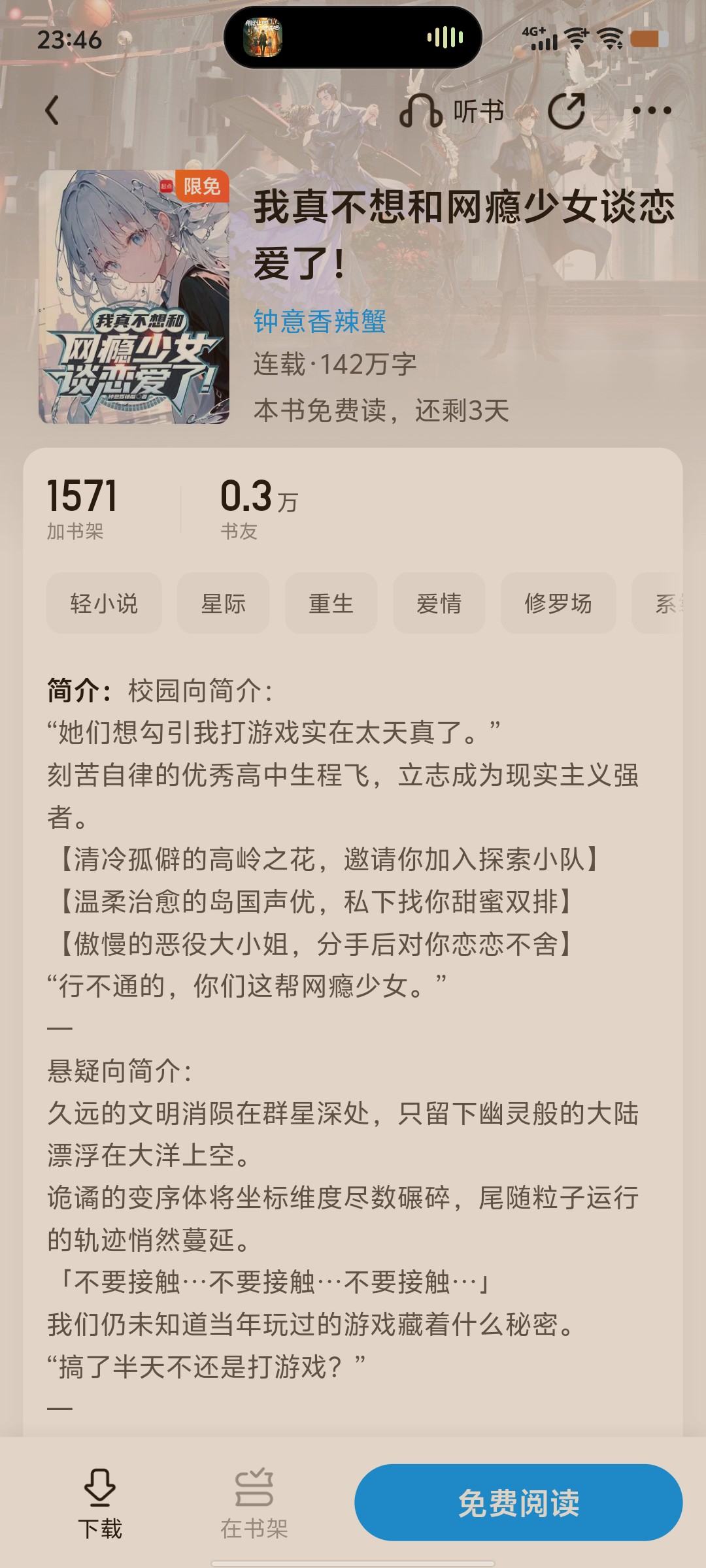Start reading with 免费阅读
The image size is (706, 1568).
518,1502
